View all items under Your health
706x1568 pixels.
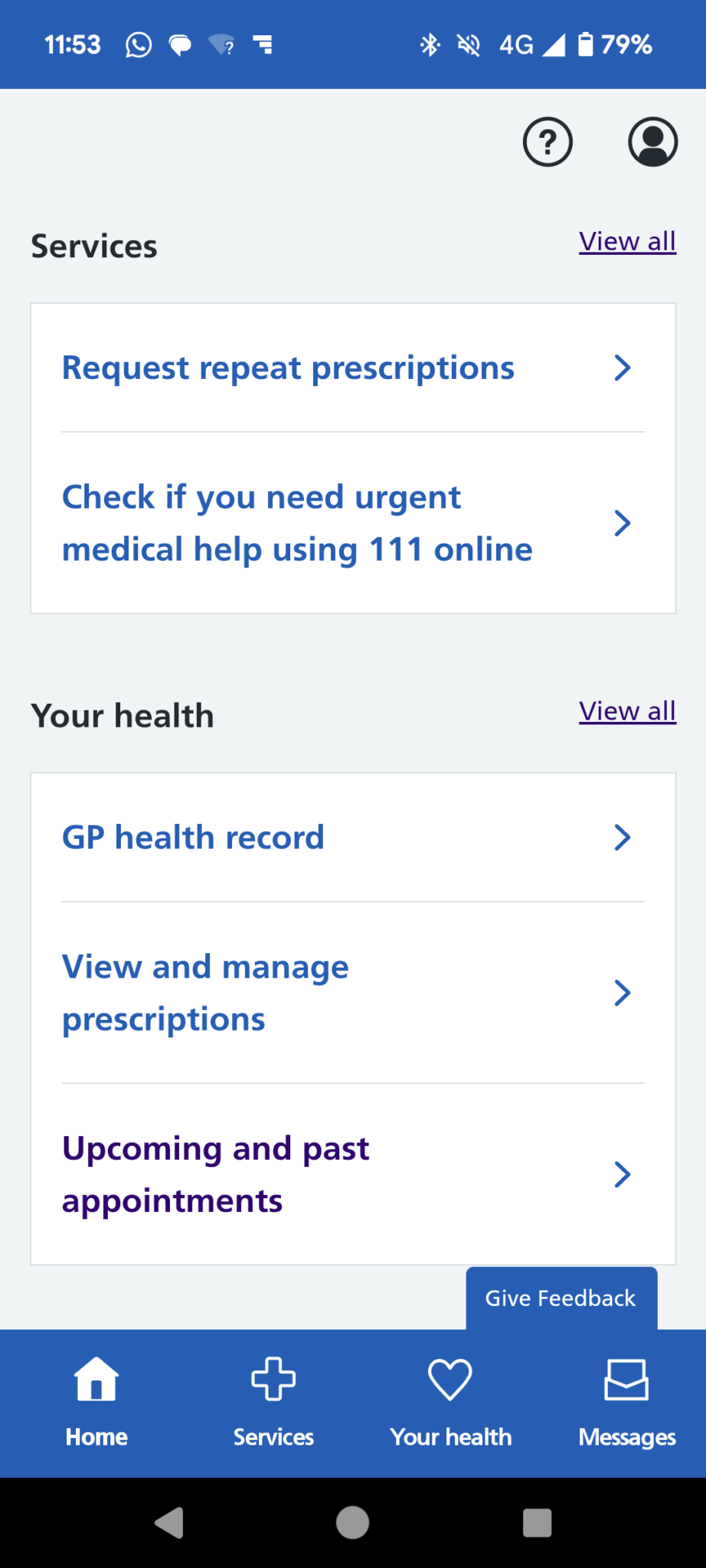point(626,710)
